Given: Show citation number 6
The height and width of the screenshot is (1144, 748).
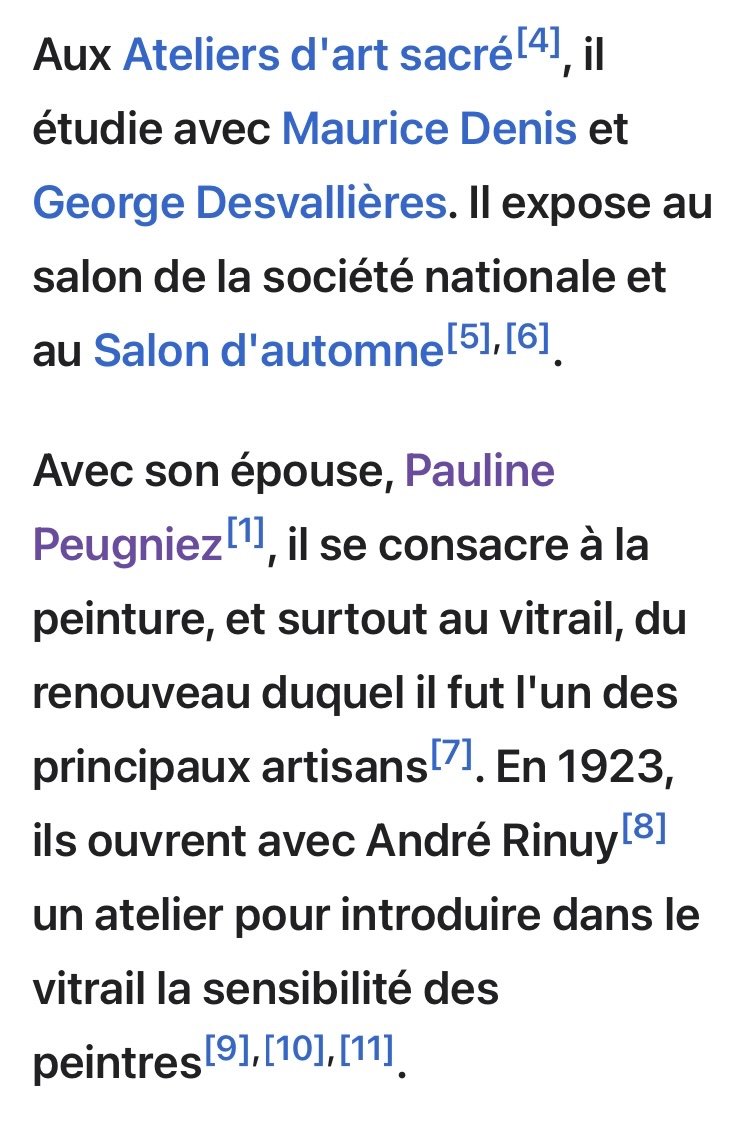Looking at the screenshot, I should (527, 340).
